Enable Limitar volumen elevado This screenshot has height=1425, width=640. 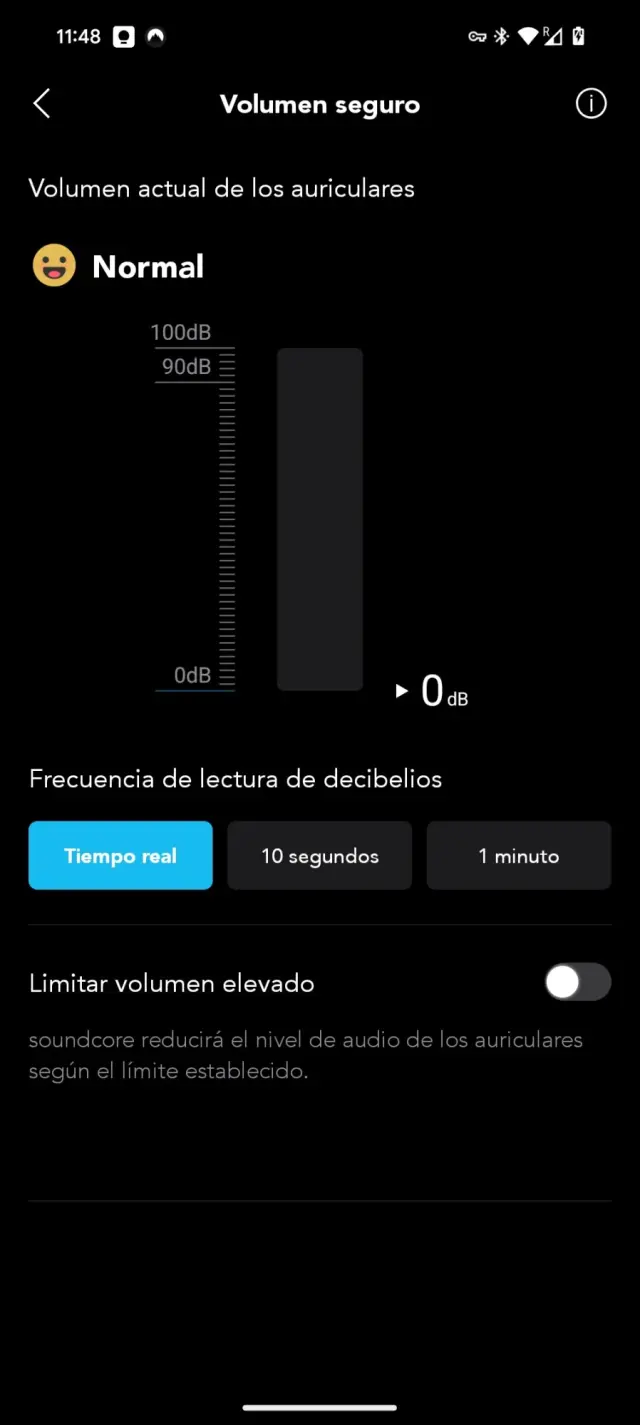(x=577, y=982)
